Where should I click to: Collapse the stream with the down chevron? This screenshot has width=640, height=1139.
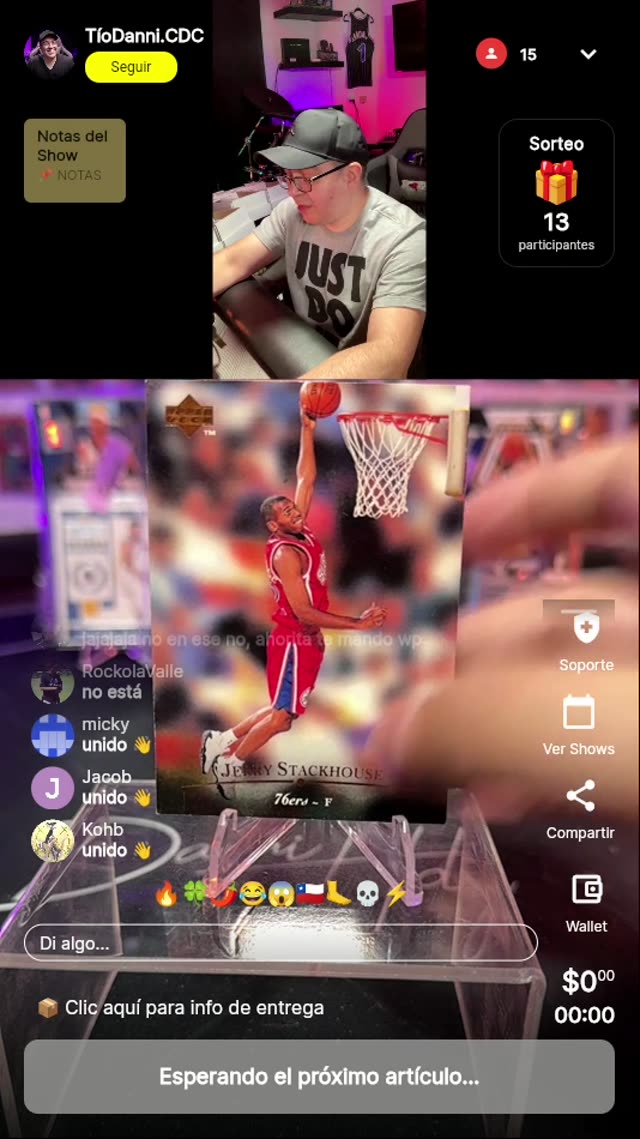(x=588, y=54)
